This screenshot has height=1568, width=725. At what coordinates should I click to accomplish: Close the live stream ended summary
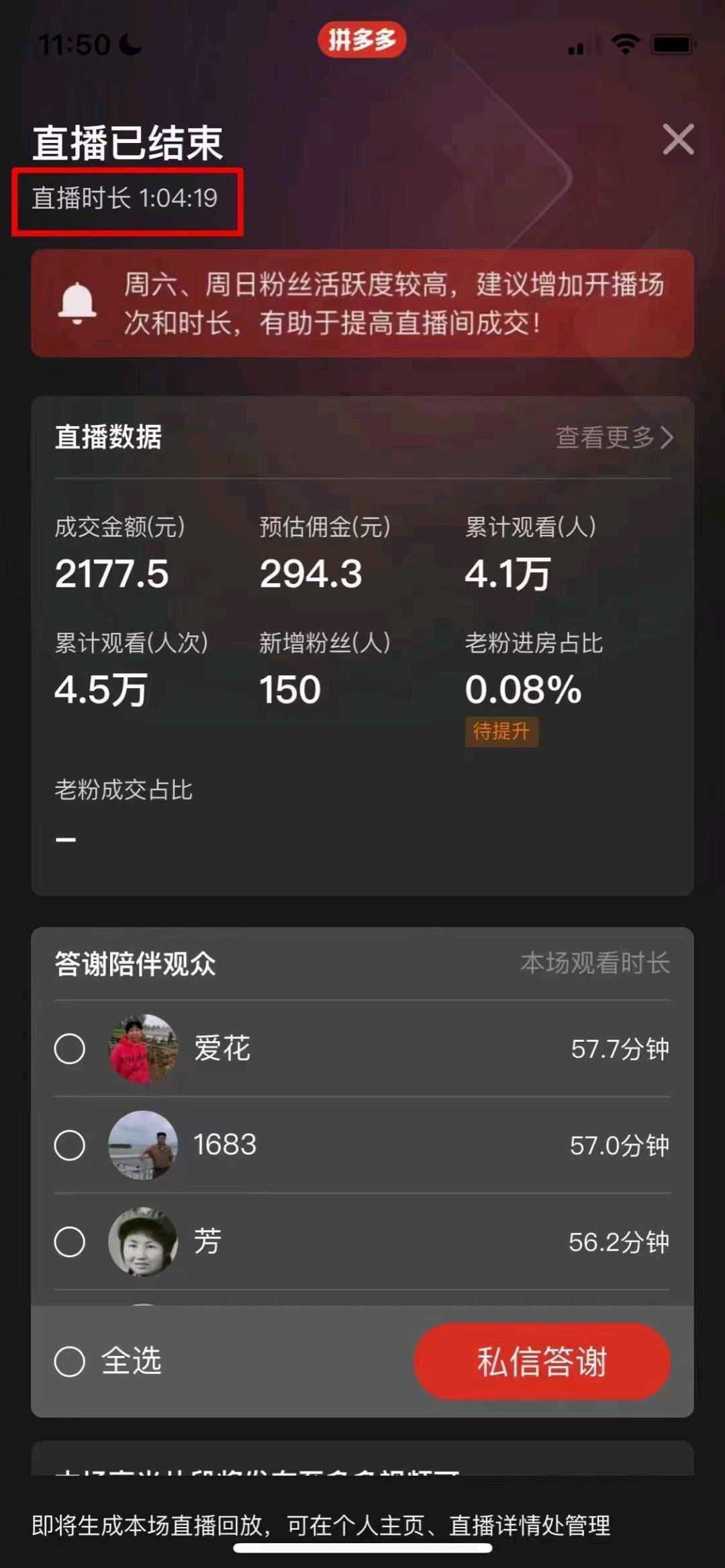point(678,139)
